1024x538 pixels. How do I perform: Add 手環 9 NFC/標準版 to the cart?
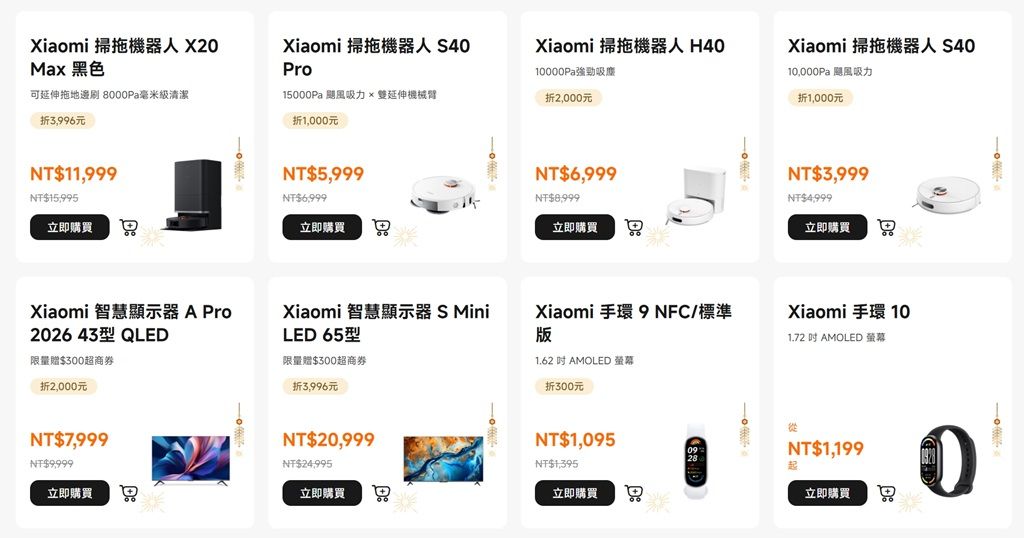pyautogui.click(x=634, y=493)
